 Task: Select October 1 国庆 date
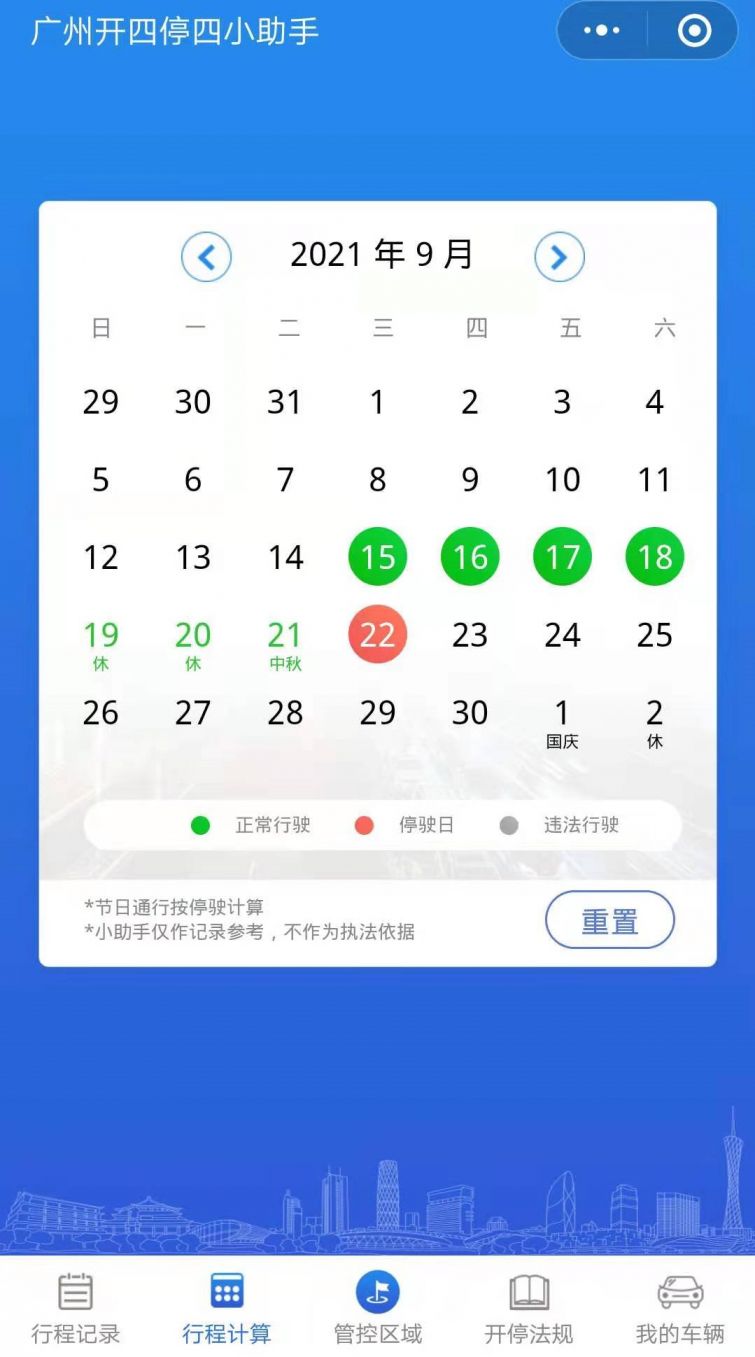point(562,722)
